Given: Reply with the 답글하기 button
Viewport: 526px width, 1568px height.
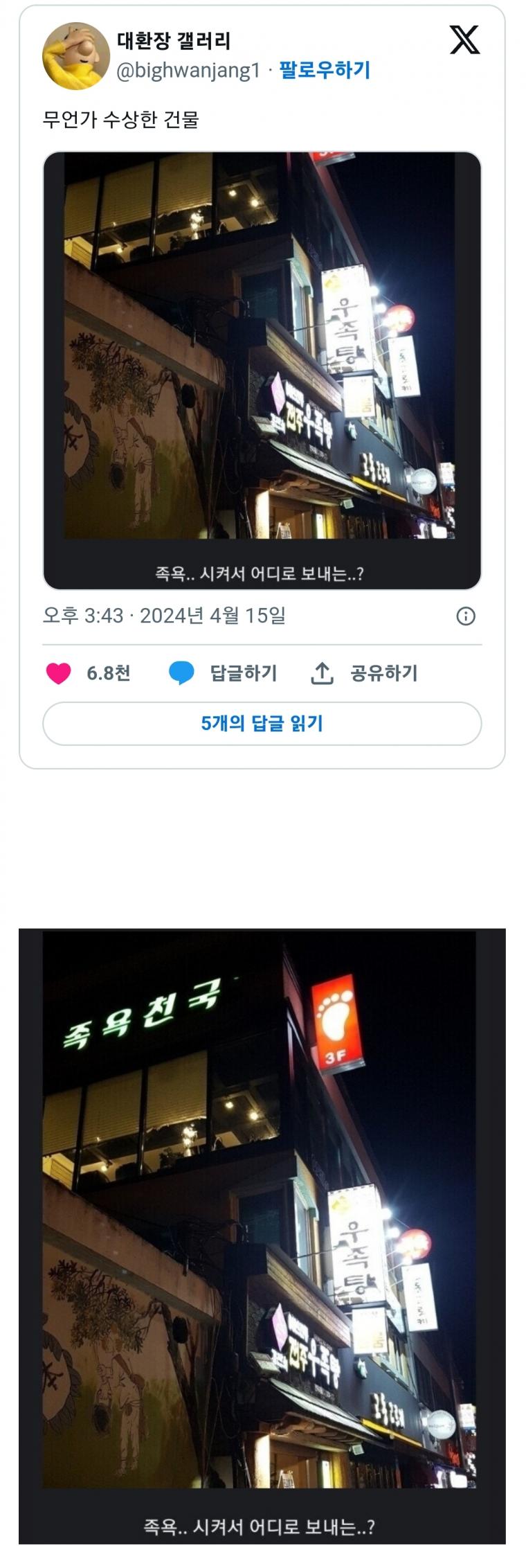Looking at the screenshot, I should [x=223, y=673].
